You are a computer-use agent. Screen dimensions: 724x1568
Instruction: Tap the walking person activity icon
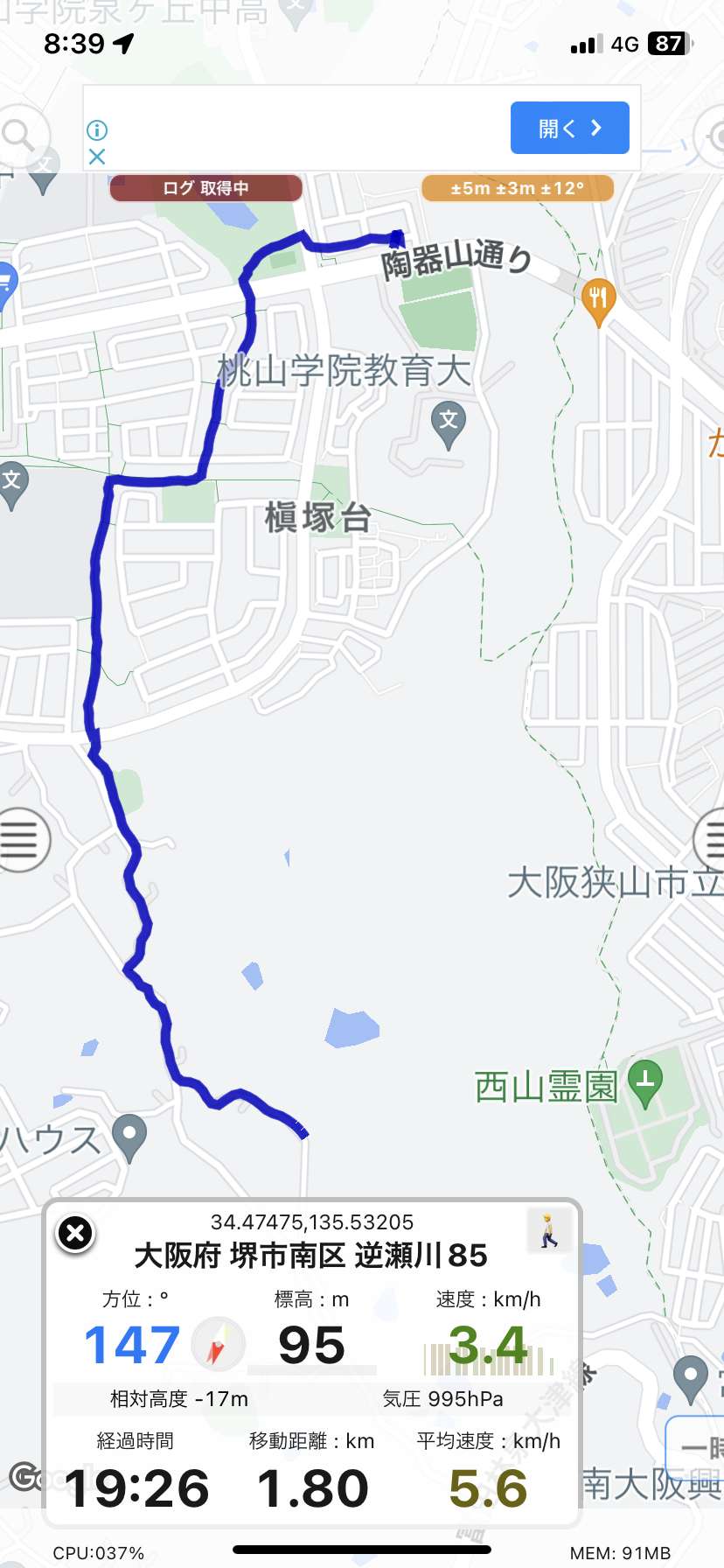549,1231
